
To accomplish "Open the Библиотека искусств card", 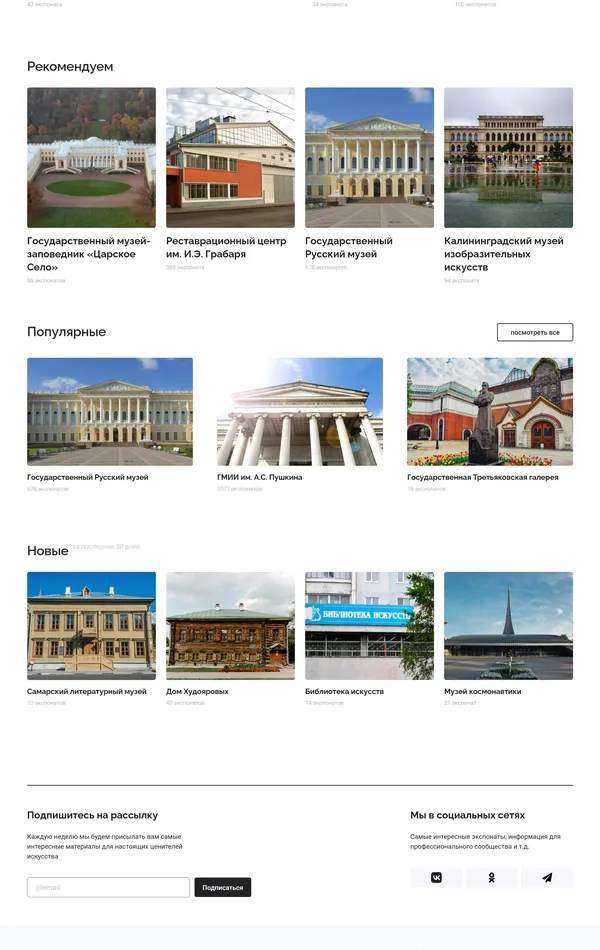I will (369, 625).
